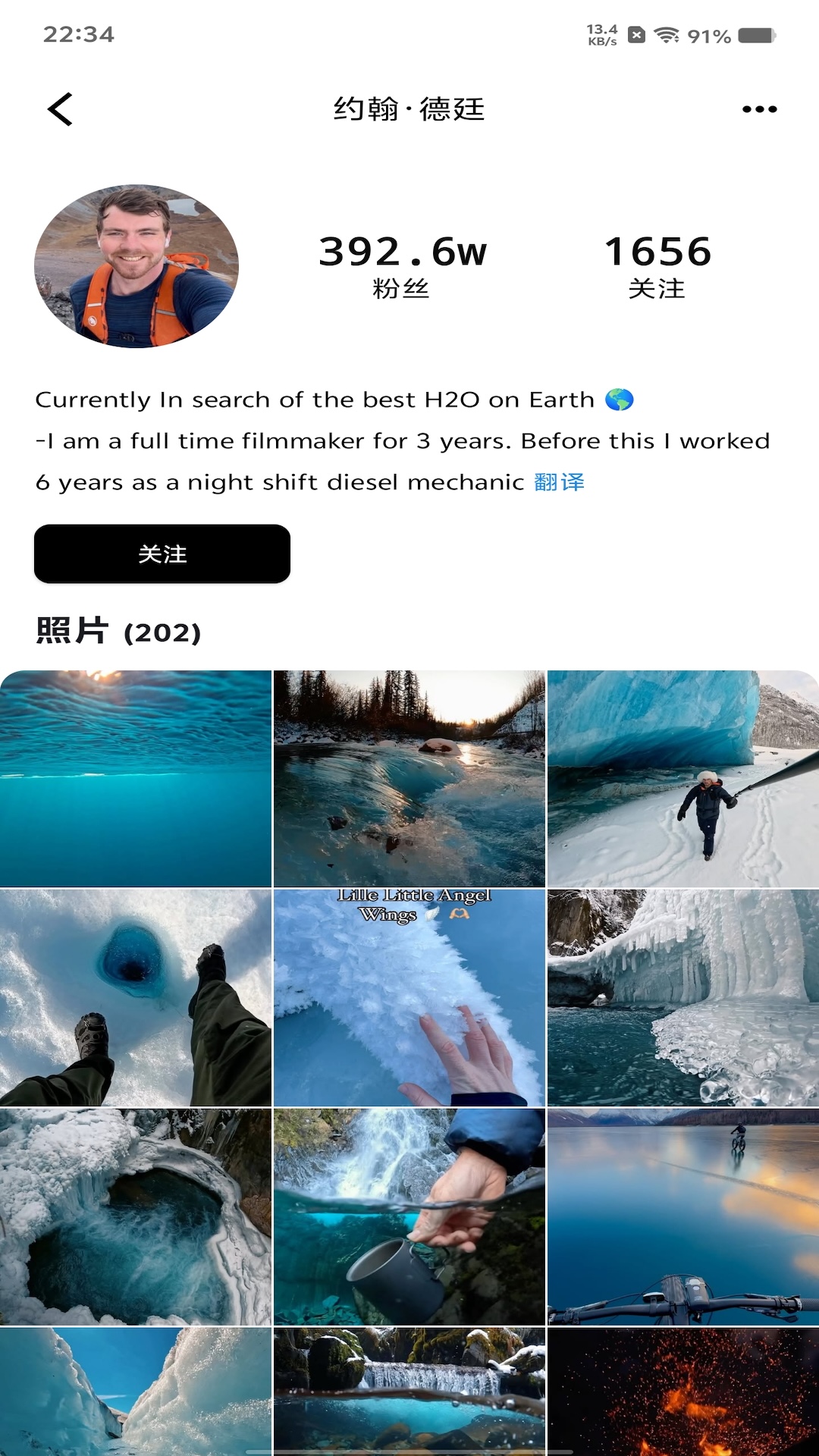The height and width of the screenshot is (1456, 819).
Task: Open the hand holding mug by waterfall photo
Action: tap(409, 1216)
